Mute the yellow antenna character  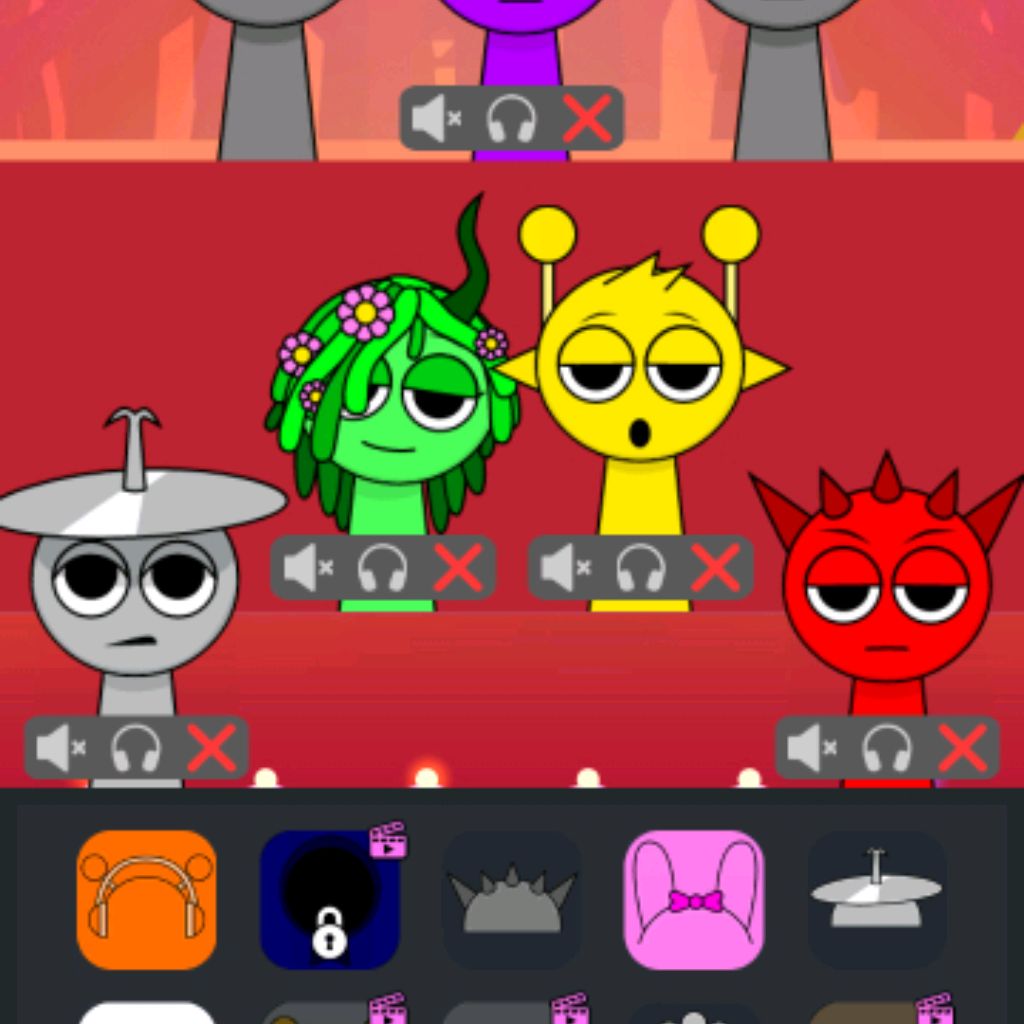pyautogui.click(x=564, y=569)
